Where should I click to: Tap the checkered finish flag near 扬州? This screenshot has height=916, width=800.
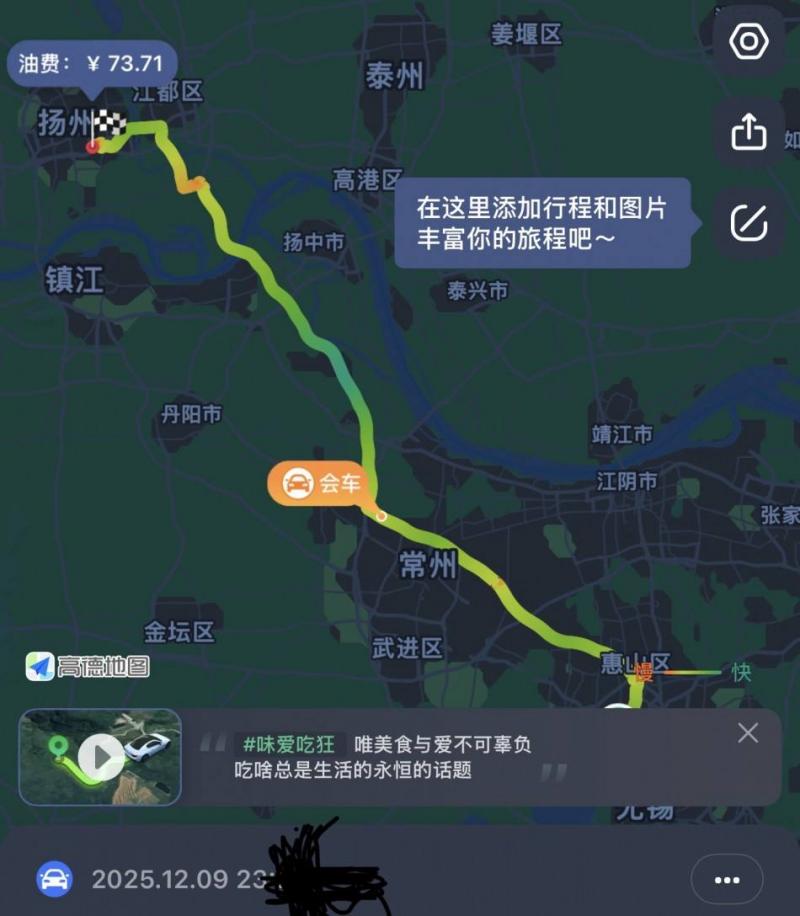coord(111,123)
